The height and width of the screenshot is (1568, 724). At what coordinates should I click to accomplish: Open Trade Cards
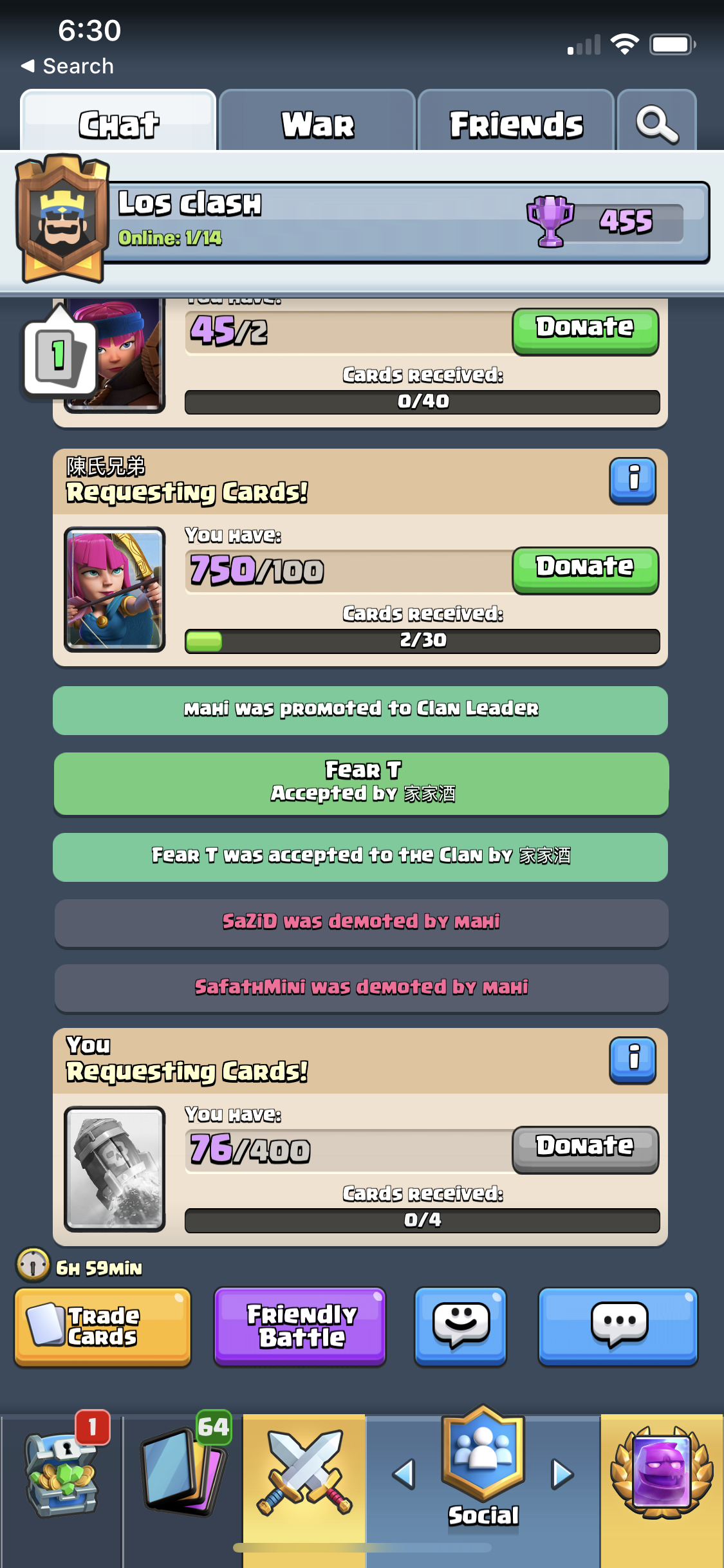click(103, 1326)
